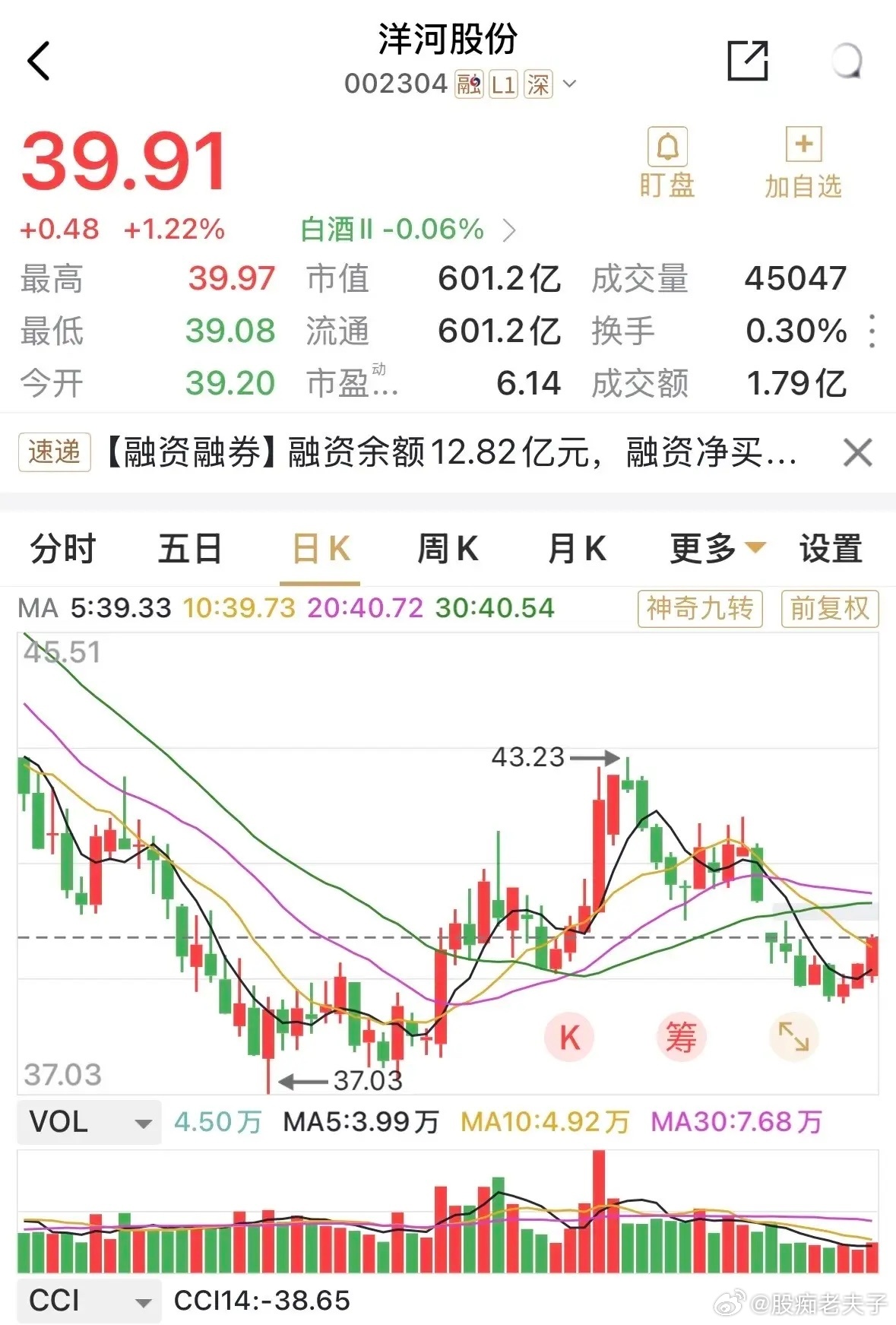Expand the 更多 chart period dropdown
896x1325 pixels.
tap(717, 549)
